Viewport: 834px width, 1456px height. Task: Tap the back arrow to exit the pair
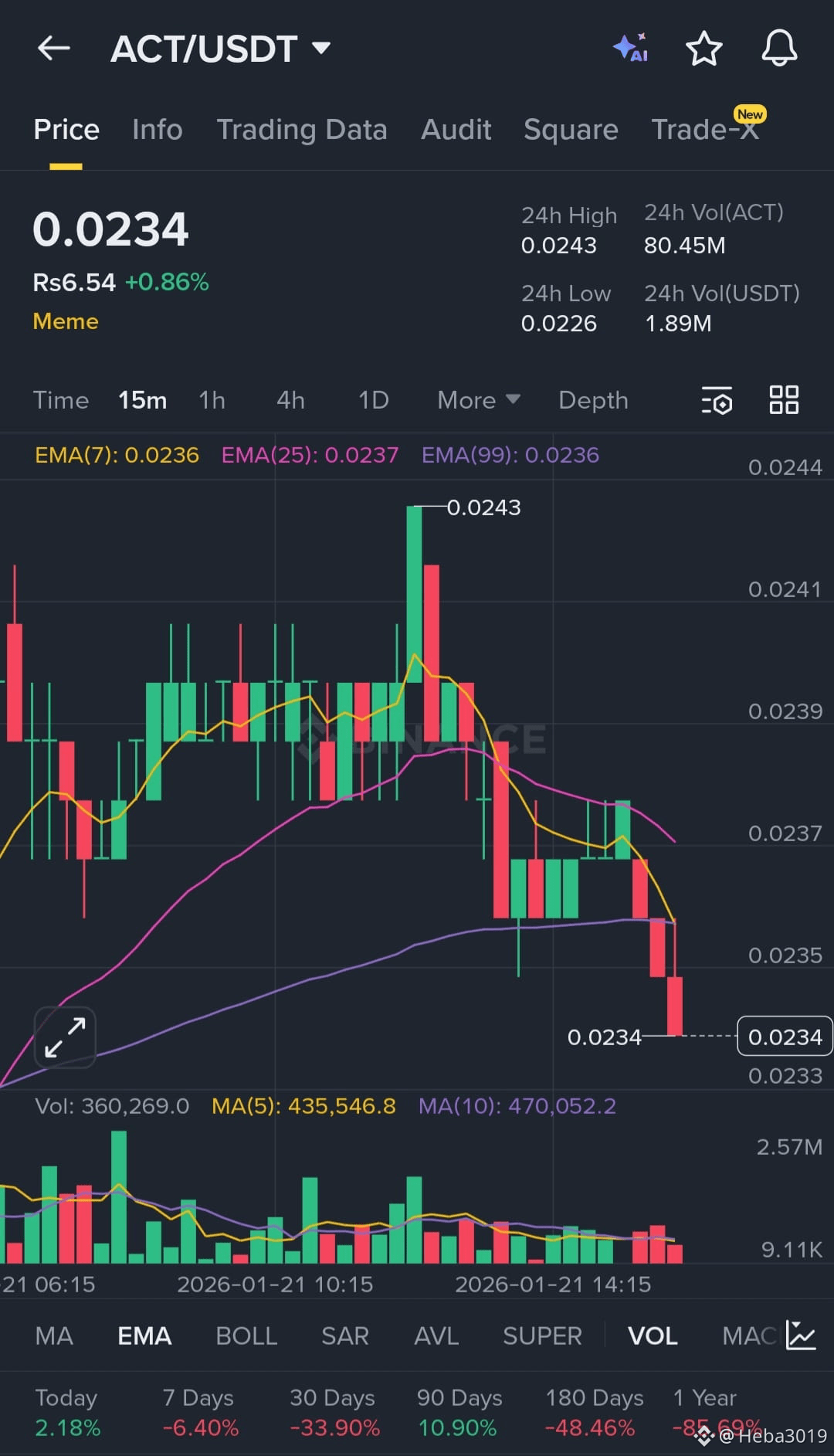point(53,48)
